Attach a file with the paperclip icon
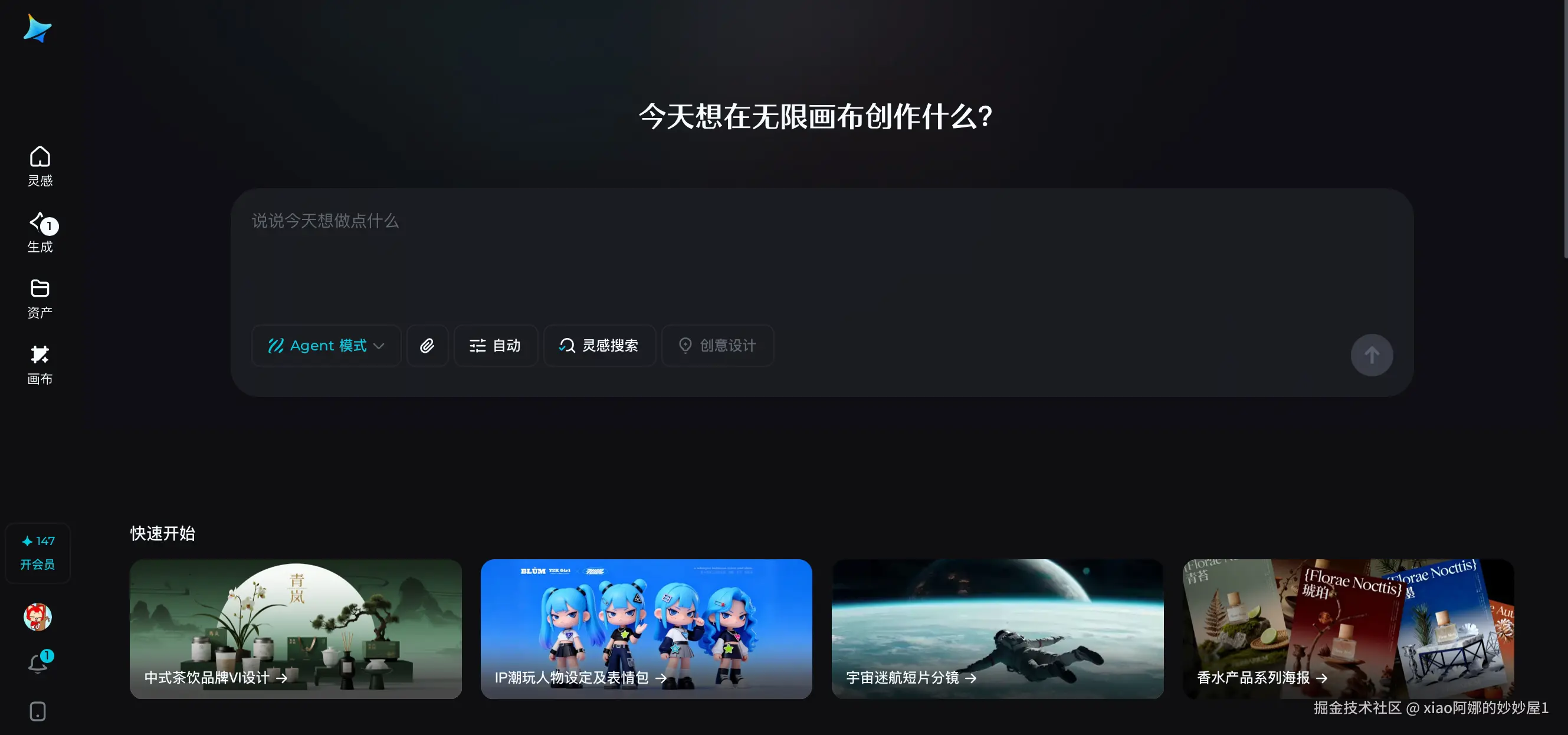This screenshot has height=735, width=1568. [427, 346]
